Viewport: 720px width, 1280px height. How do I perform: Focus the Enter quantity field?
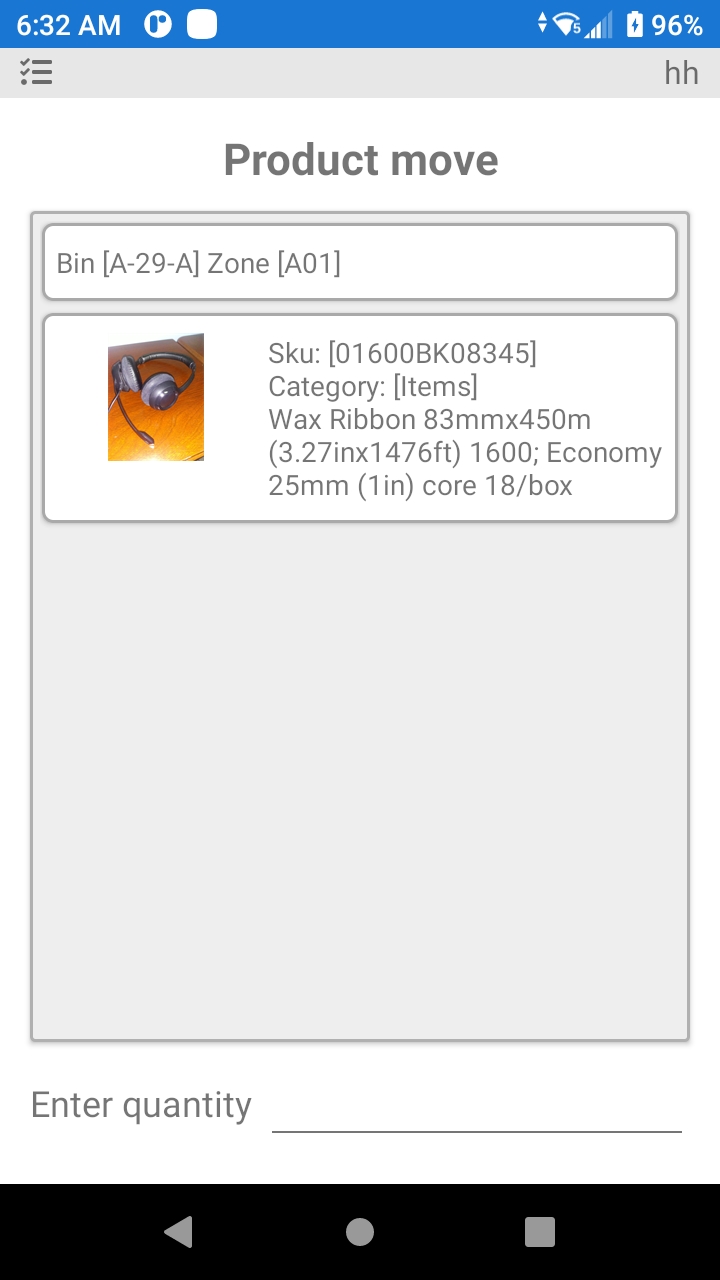[x=476, y=1106]
